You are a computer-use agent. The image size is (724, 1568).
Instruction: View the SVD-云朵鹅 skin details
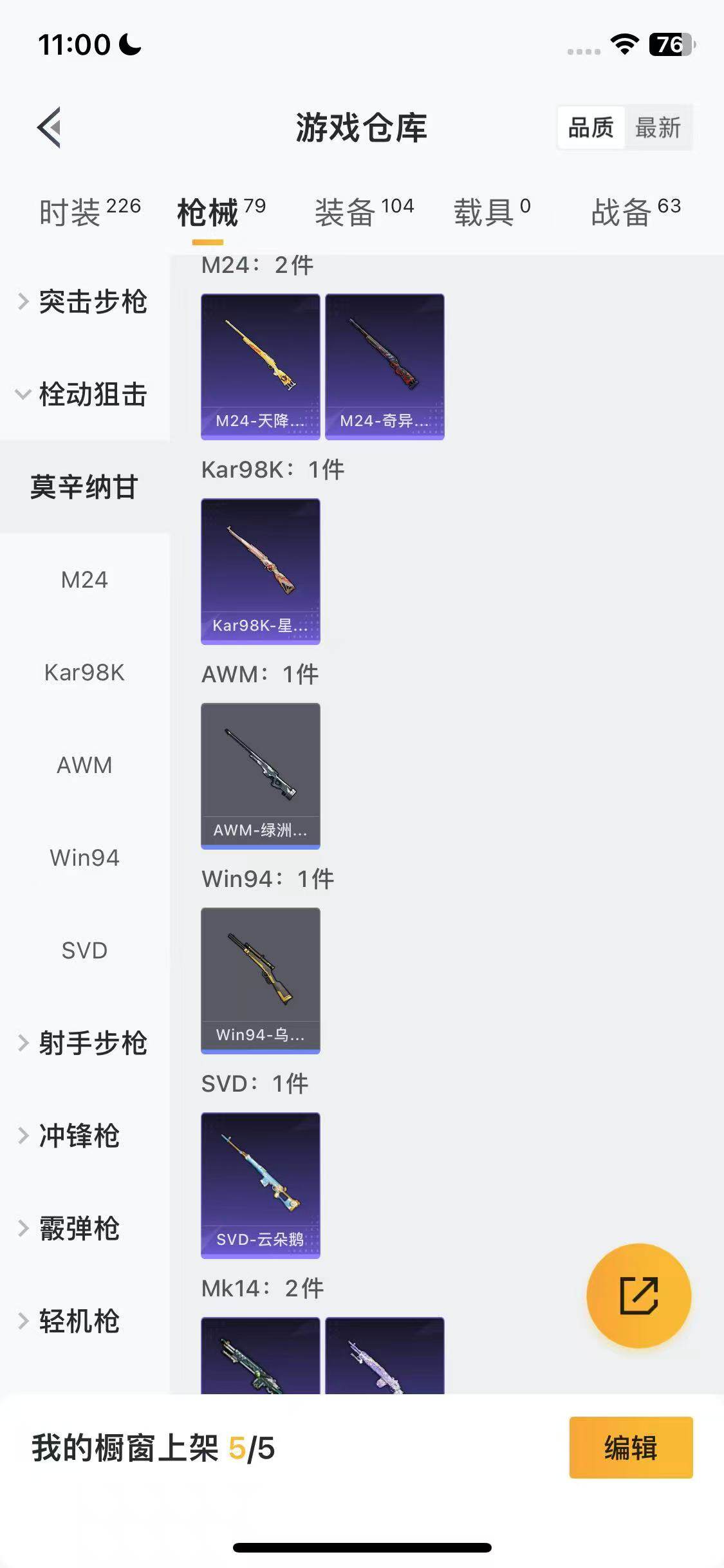pyautogui.click(x=260, y=1186)
